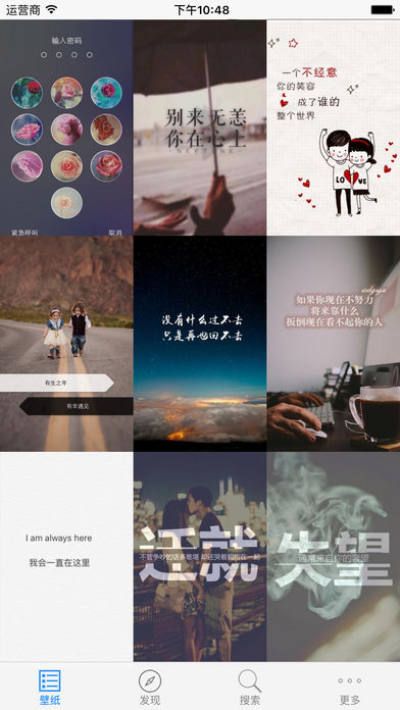This screenshot has height=710, width=400.
Task: Open the I am always here wallpaper
Action: pyautogui.click(x=66, y=557)
